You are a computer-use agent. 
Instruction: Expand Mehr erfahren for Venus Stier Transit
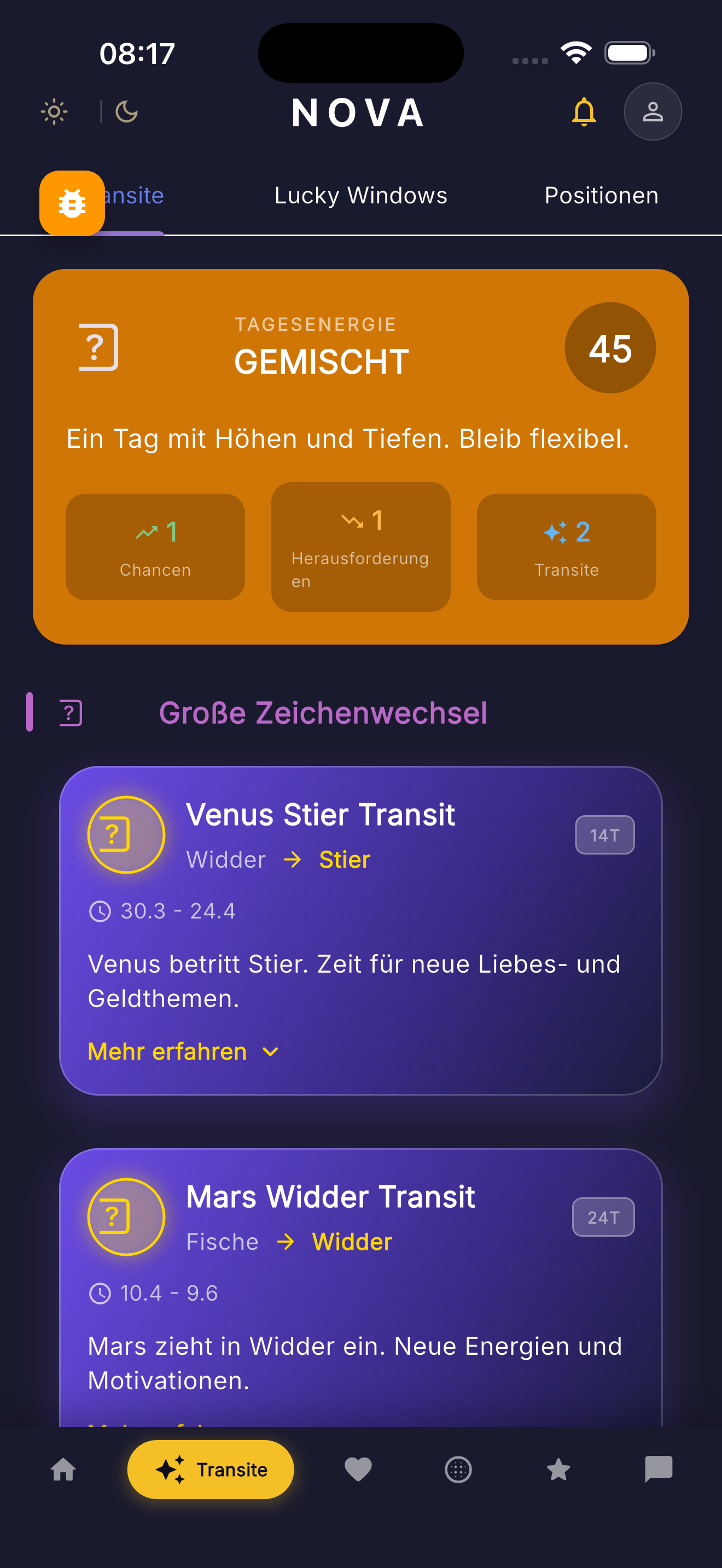click(x=183, y=1051)
